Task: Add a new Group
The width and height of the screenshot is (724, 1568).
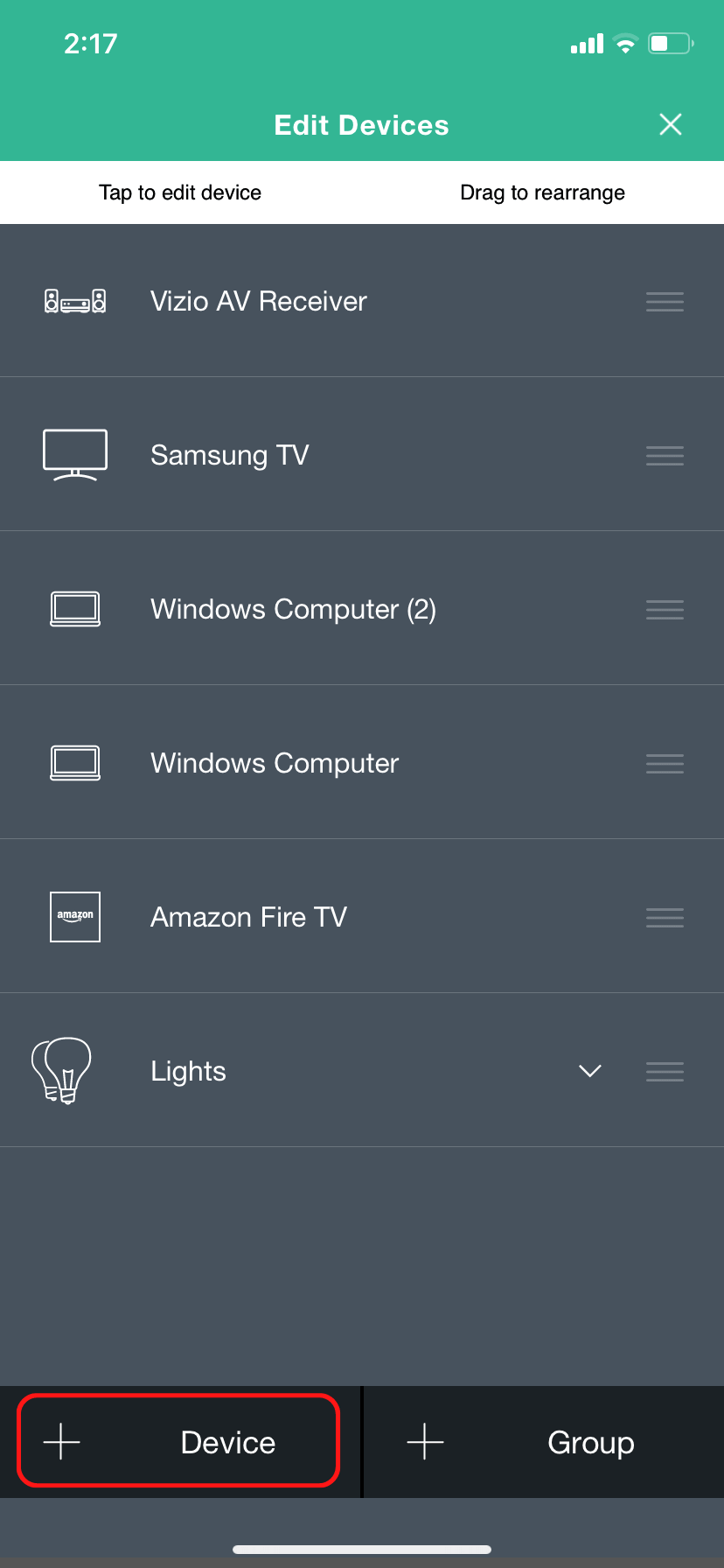Action: click(x=540, y=1441)
